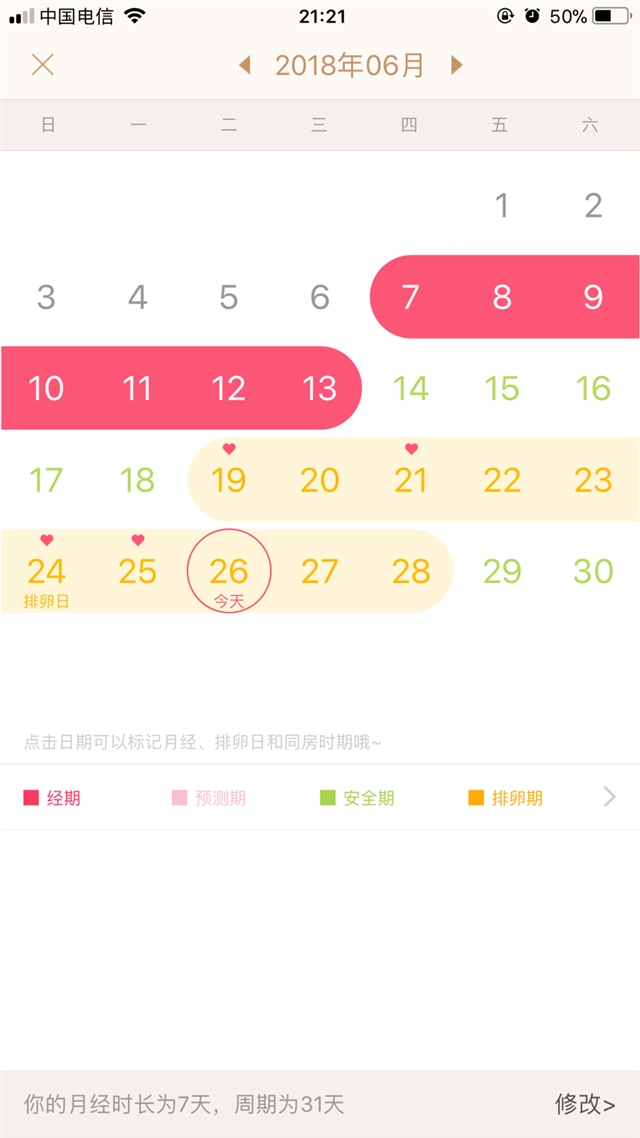Tap June 1 on the calendar
Image resolution: width=640 pixels, height=1138 pixels.
502,206
